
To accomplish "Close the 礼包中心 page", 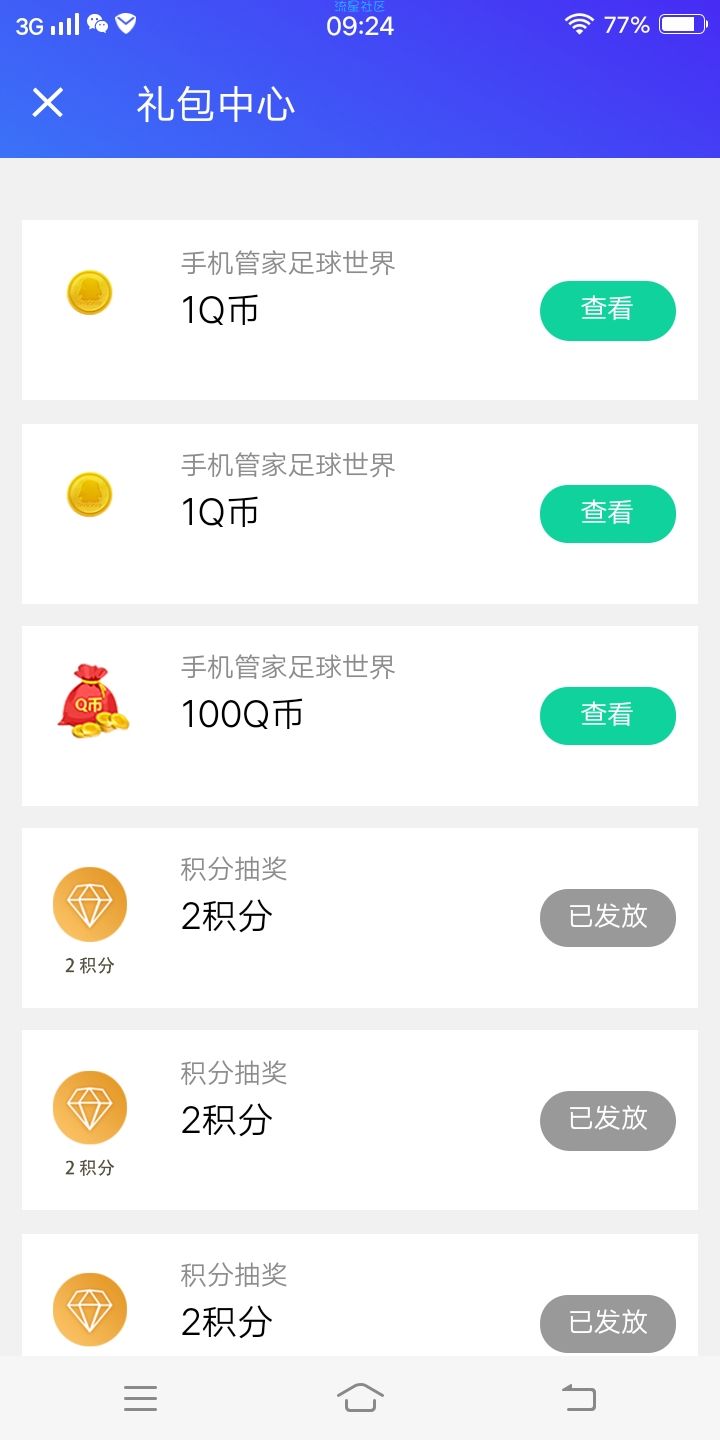I will tap(47, 103).
